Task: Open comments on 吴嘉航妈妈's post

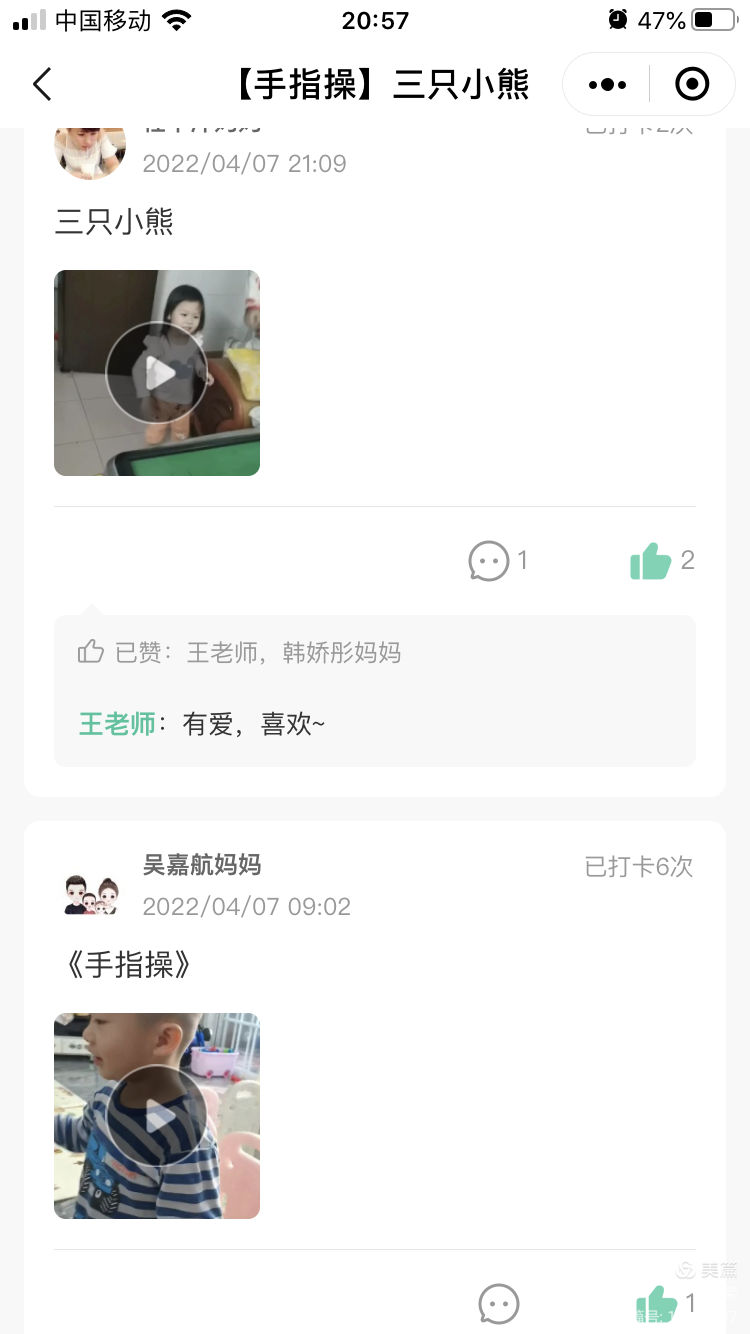Action: point(499,1304)
